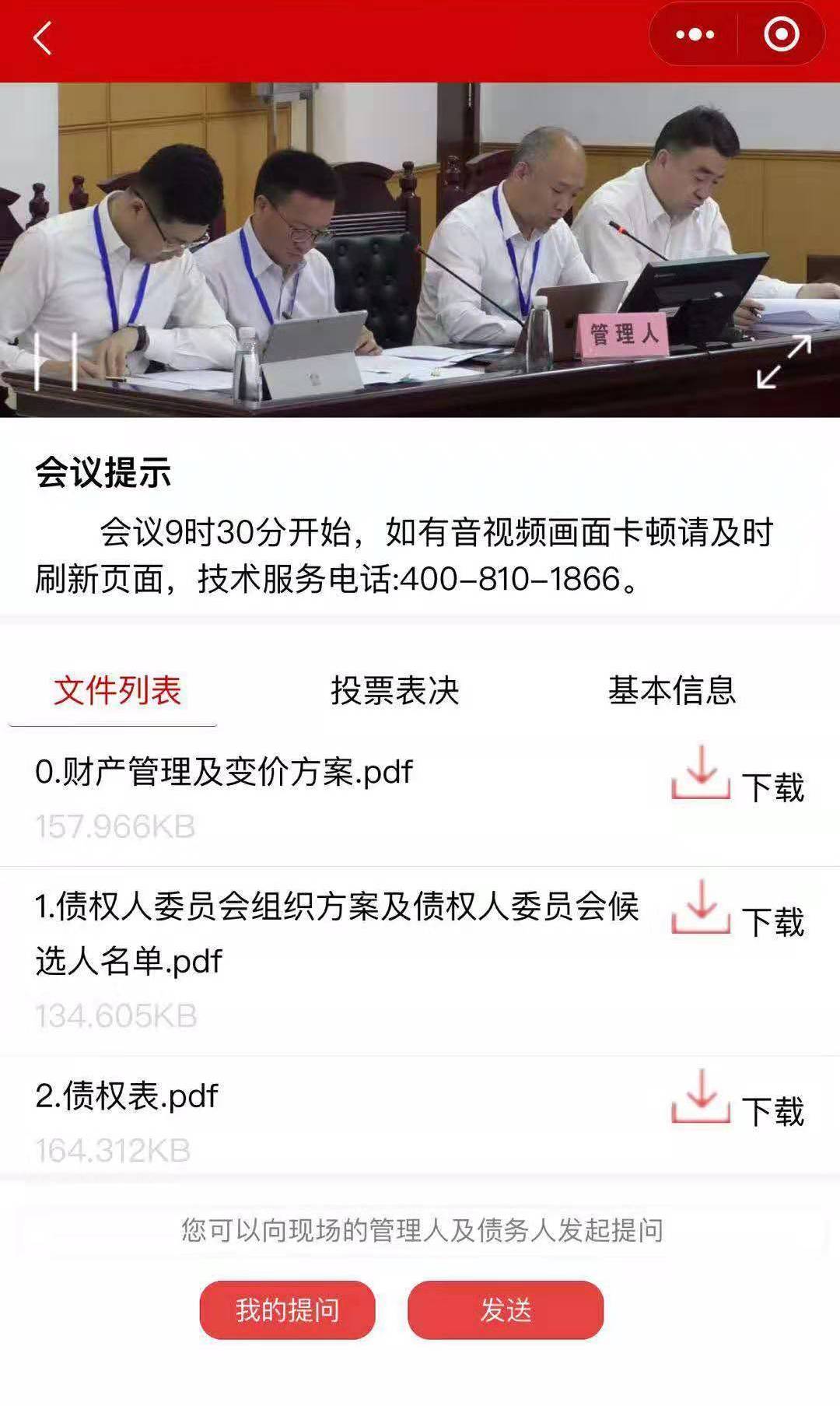This screenshot has width=840, height=1406.
Task: Open the file 0.财产管理及变价方案.pdf
Action: pyautogui.click(x=226, y=772)
